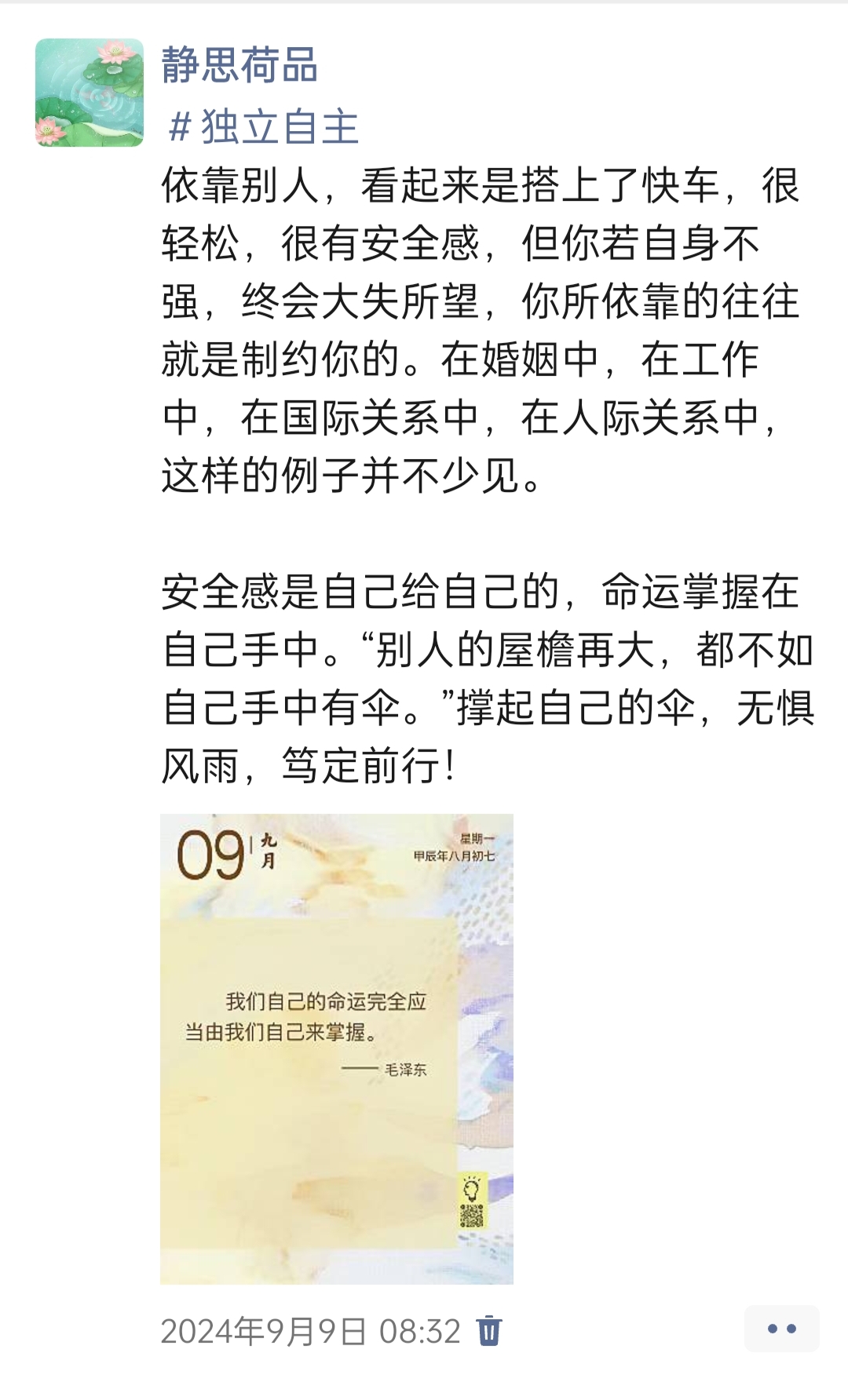This screenshot has height=1400, width=848.
Task: Tap the username 静思荷品
Action: [x=239, y=64]
